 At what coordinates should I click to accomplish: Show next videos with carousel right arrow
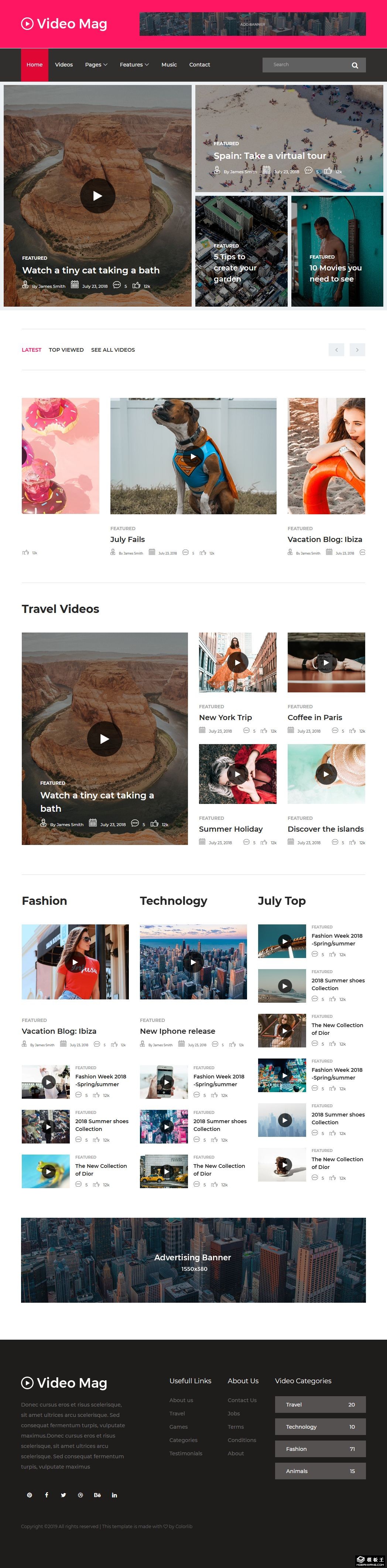(357, 350)
